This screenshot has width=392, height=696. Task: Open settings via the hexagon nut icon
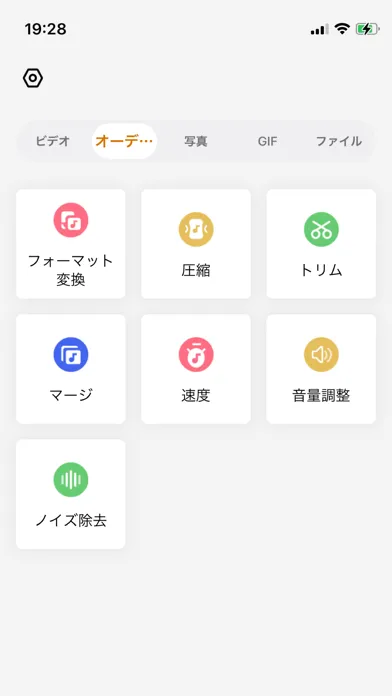[x=33, y=79]
